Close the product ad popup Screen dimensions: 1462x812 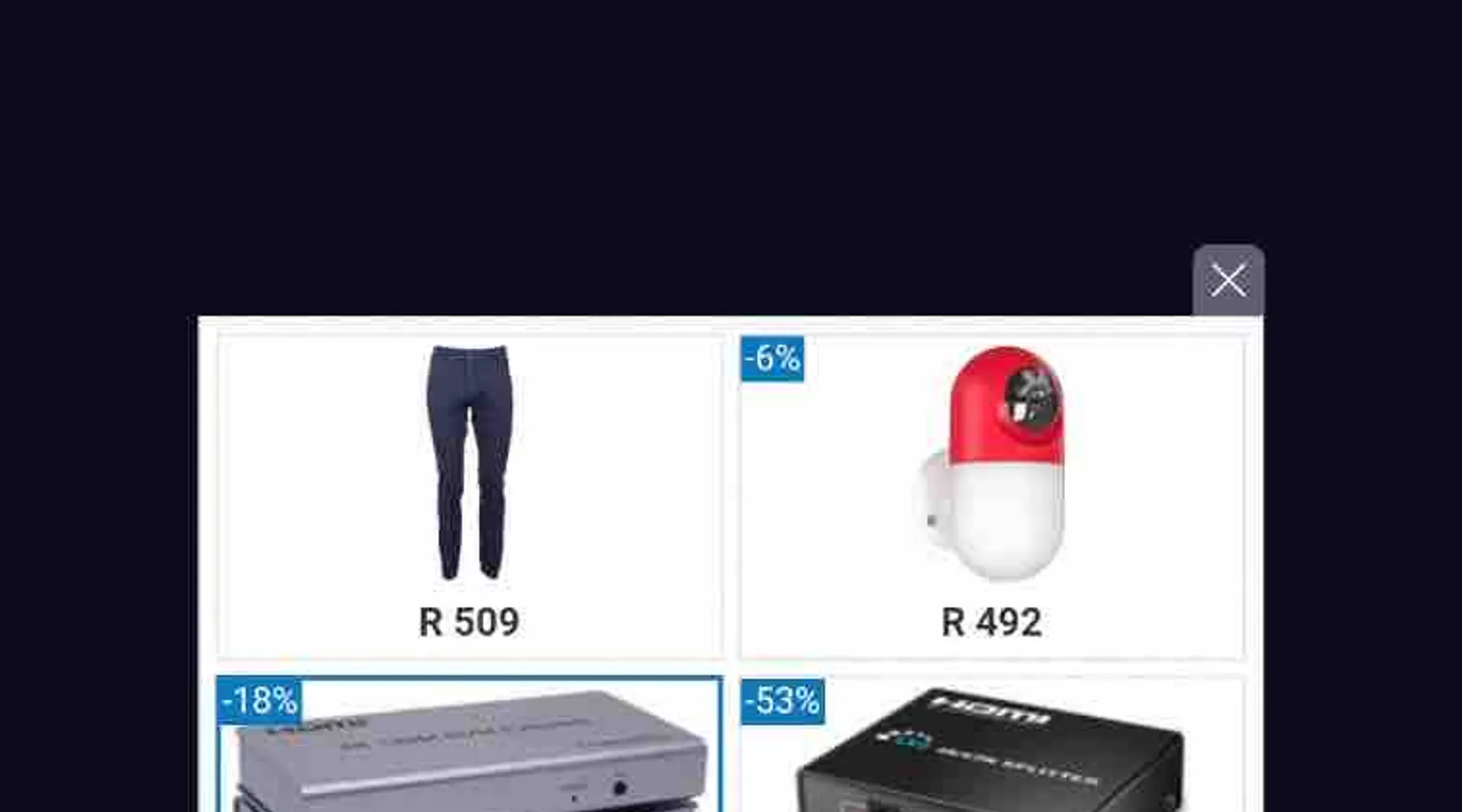[x=1227, y=281]
